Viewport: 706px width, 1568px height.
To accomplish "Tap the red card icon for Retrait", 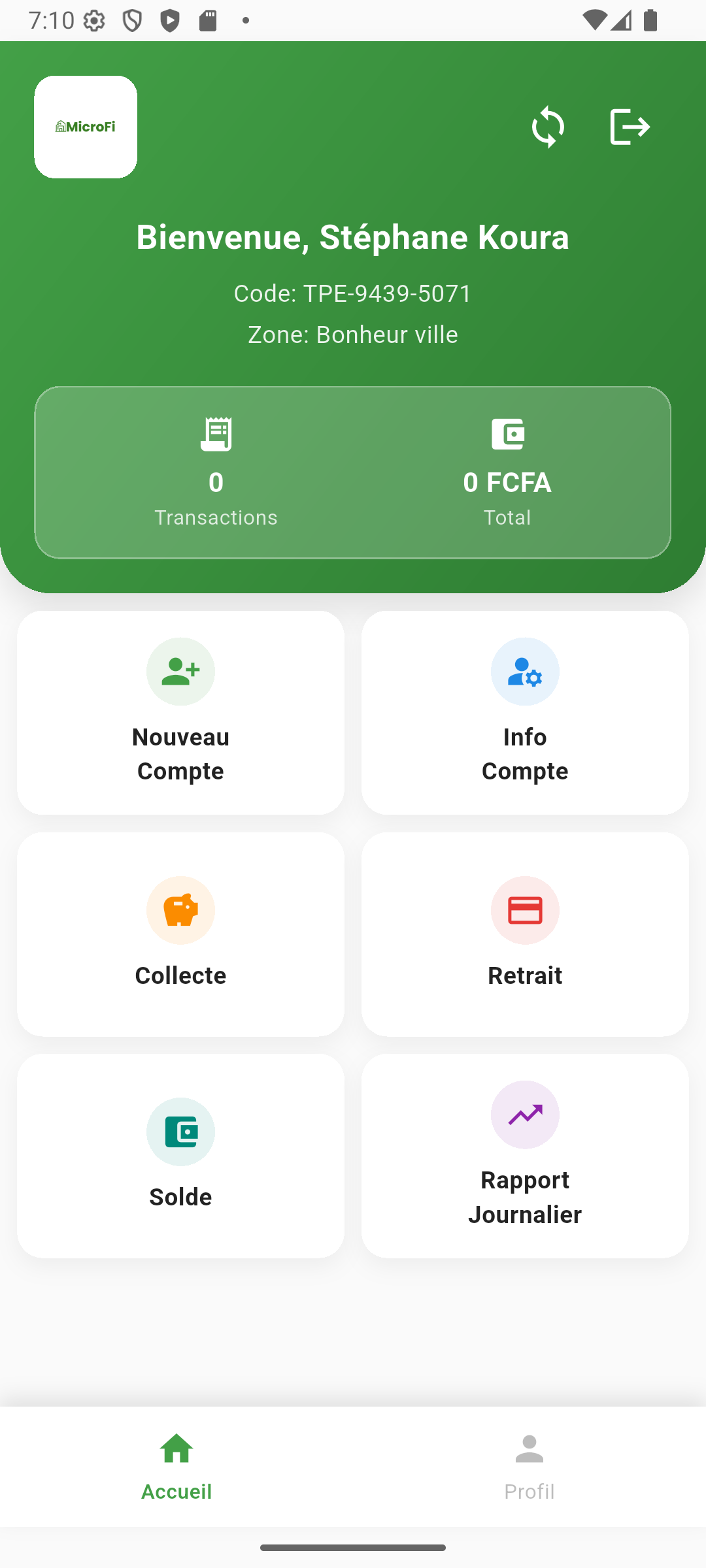I will tap(525, 910).
